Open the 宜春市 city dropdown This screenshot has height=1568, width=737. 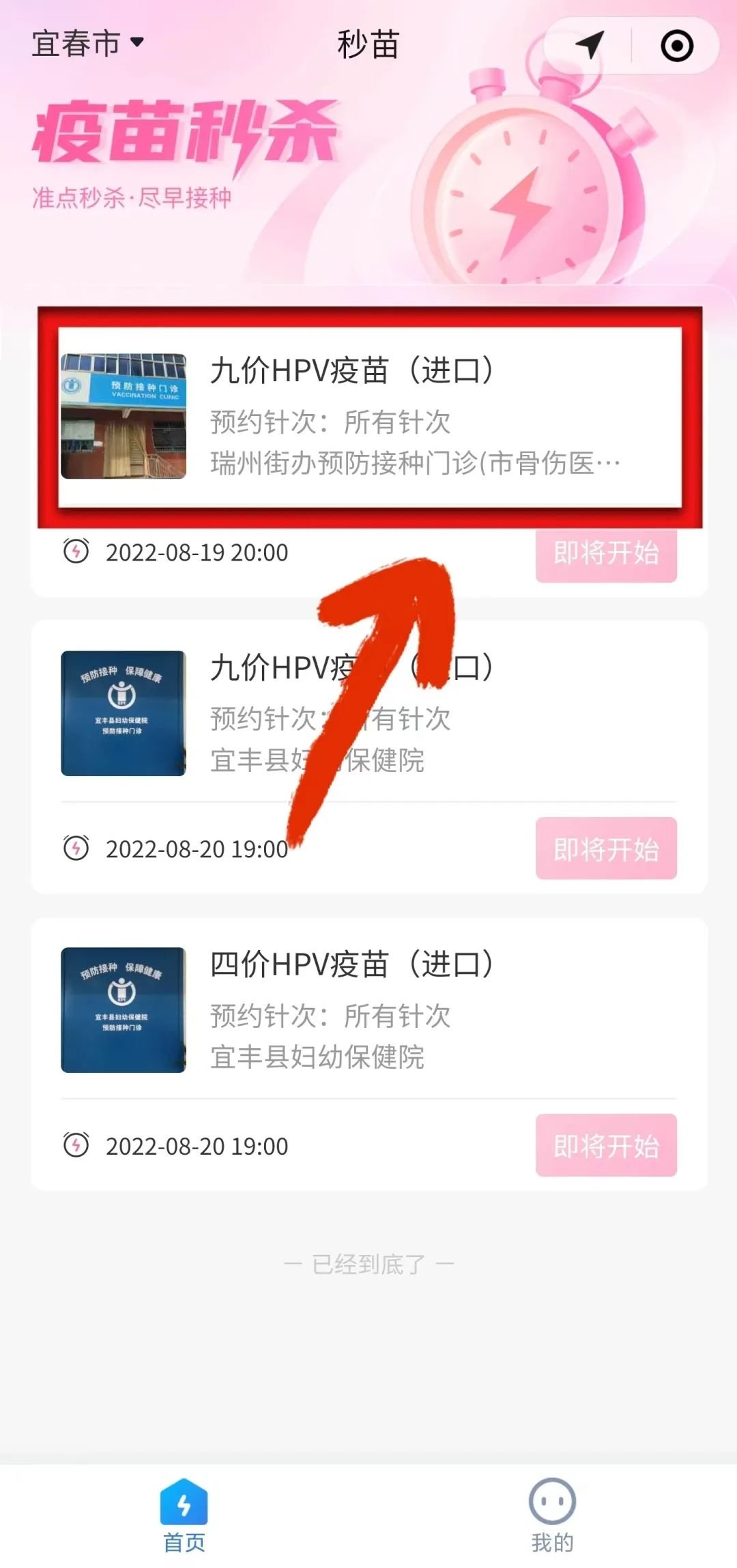88,43
